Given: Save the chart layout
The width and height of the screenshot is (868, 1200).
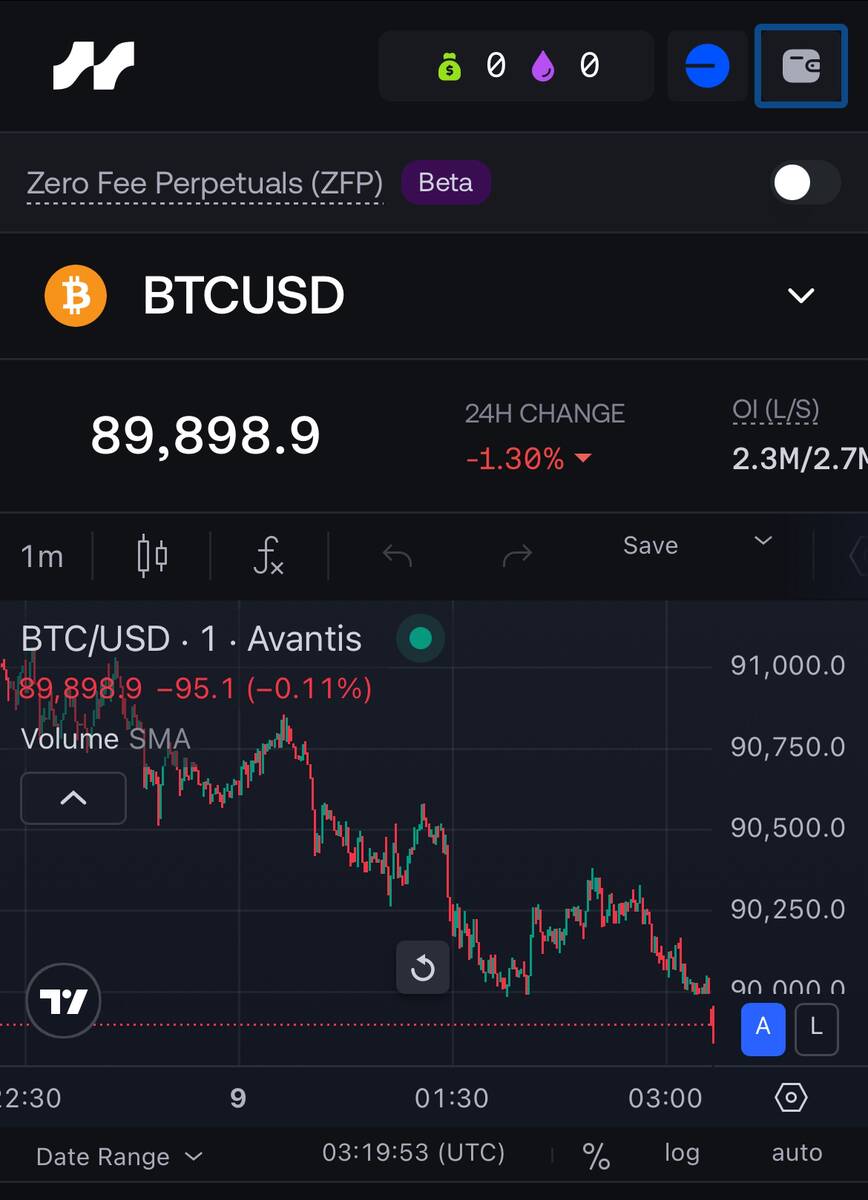Looking at the screenshot, I should 650,545.
